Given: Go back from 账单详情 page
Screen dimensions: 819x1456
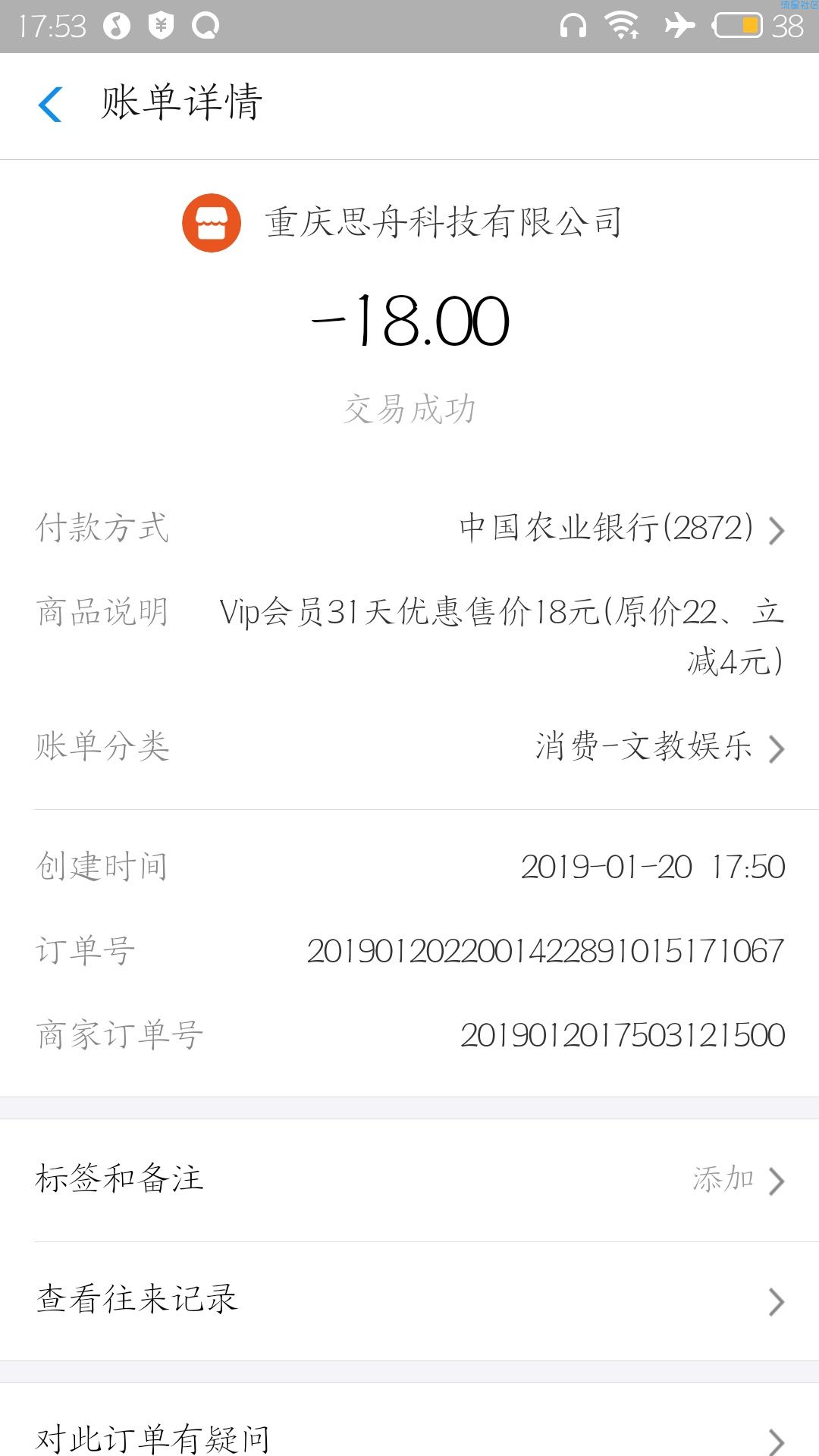Looking at the screenshot, I should click(50, 105).
